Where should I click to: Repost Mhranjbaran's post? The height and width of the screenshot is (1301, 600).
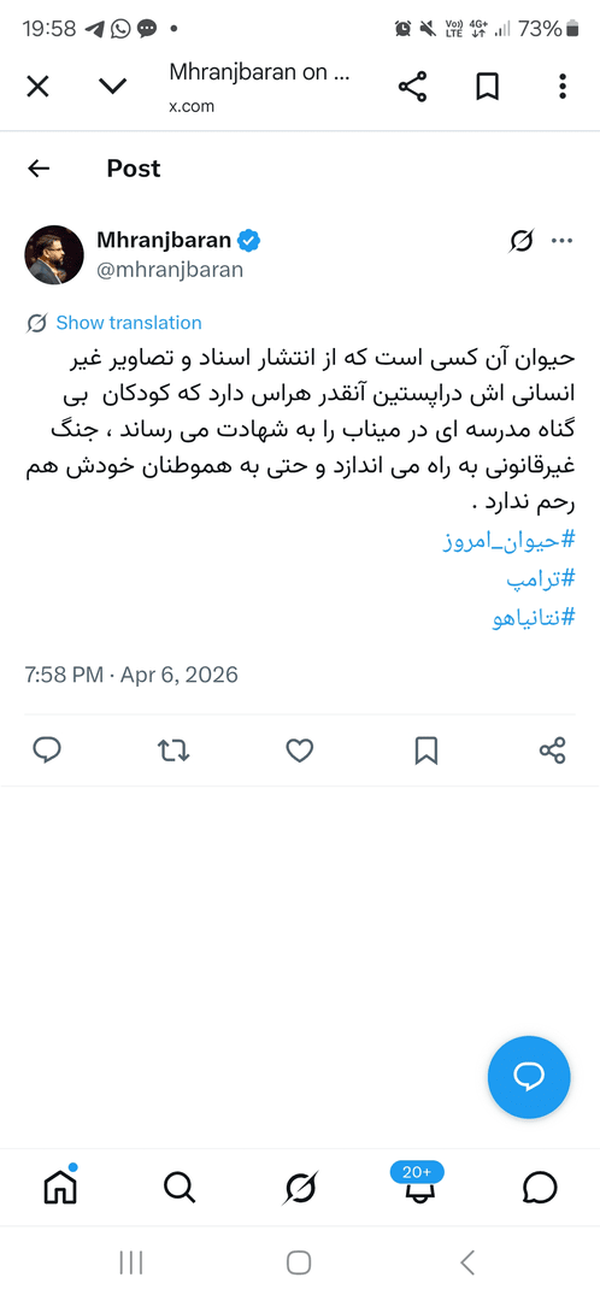[x=174, y=750]
